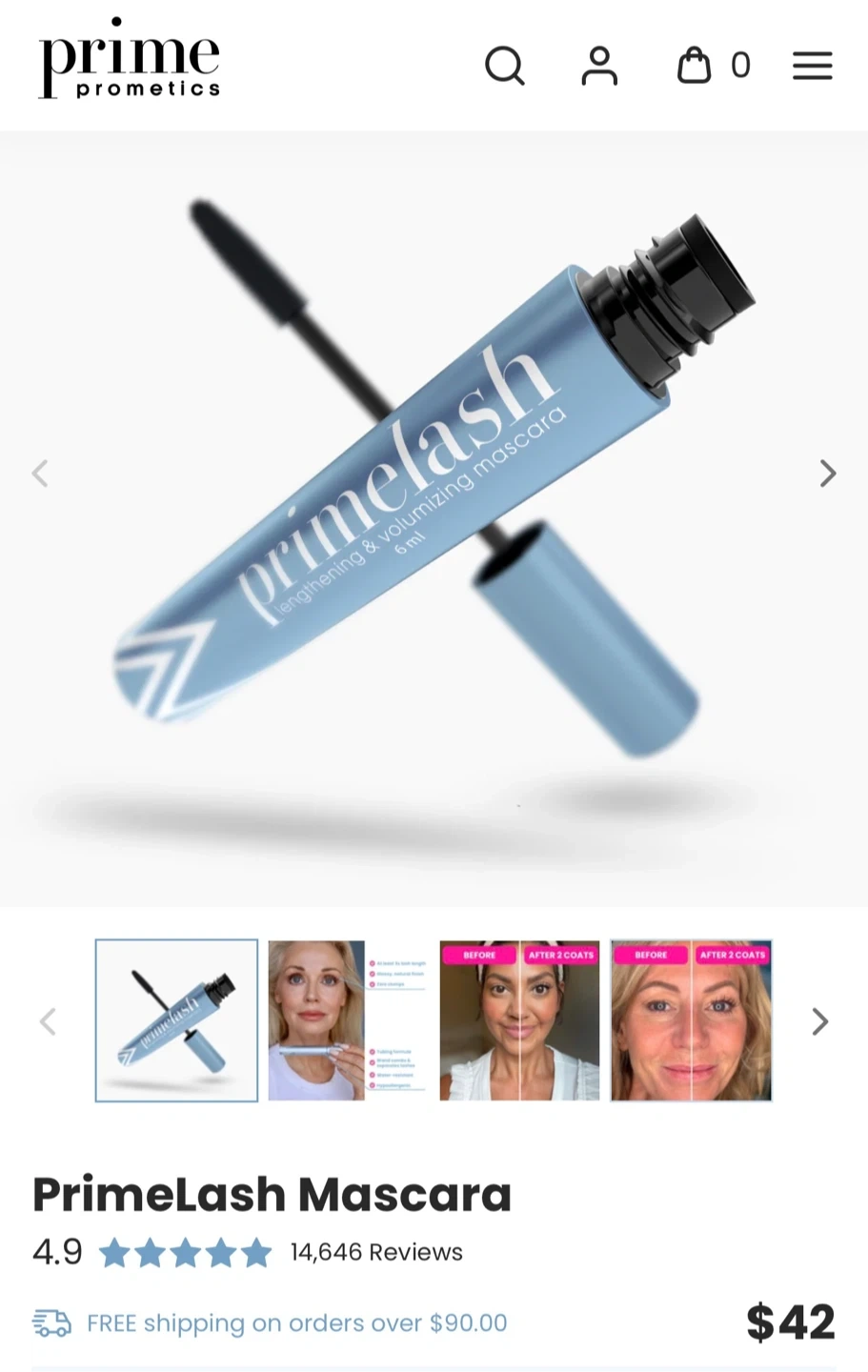Show previous product image with left arrow
Screen dimensions: 868x1372
pos(40,474)
